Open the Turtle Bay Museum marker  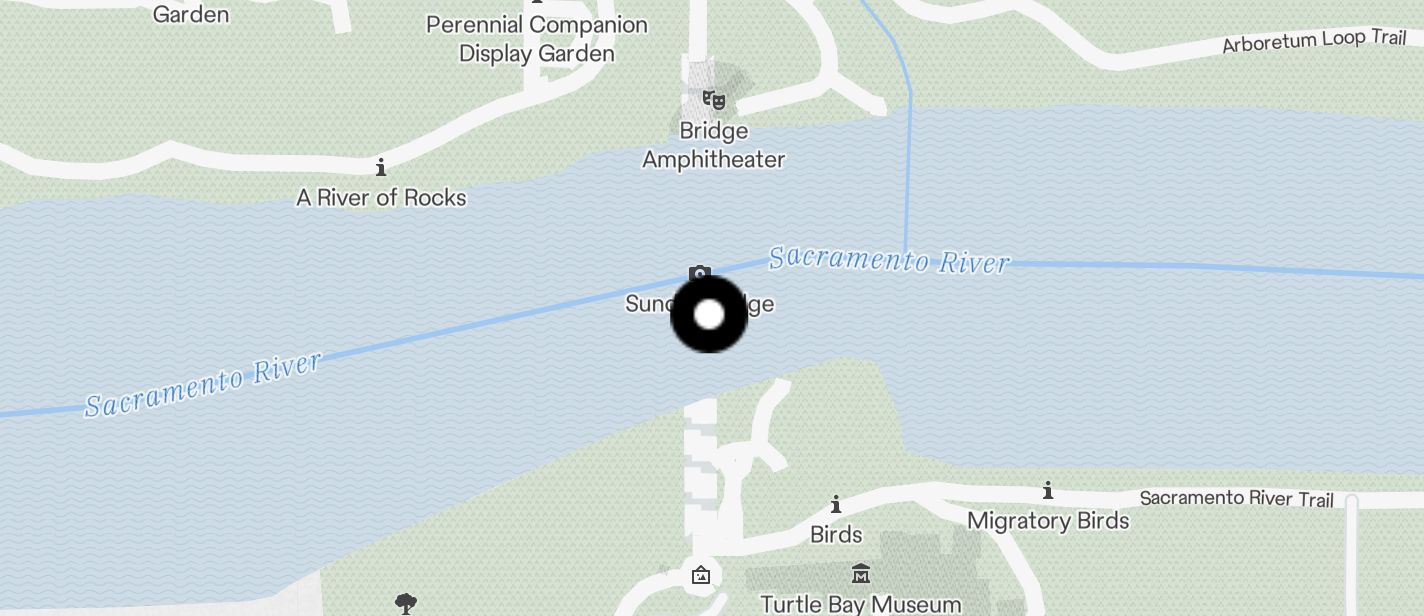[x=860, y=574]
